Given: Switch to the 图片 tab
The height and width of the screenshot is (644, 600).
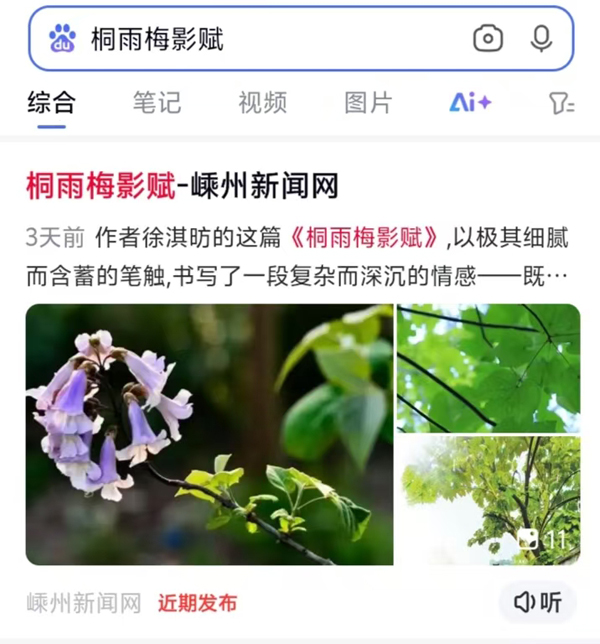Looking at the screenshot, I should coord(368,102).
